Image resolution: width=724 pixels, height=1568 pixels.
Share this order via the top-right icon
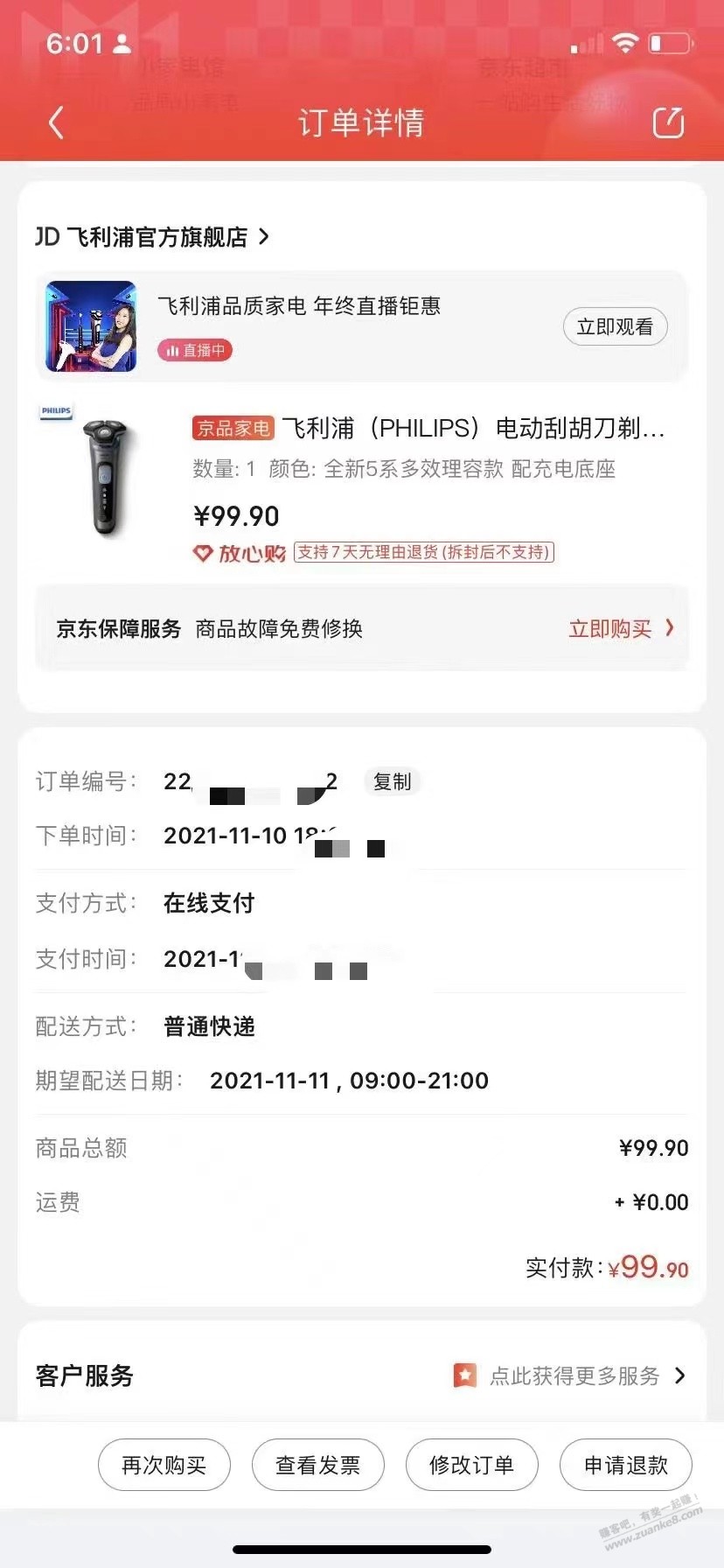pyautogui.click(x=668, y=123)
